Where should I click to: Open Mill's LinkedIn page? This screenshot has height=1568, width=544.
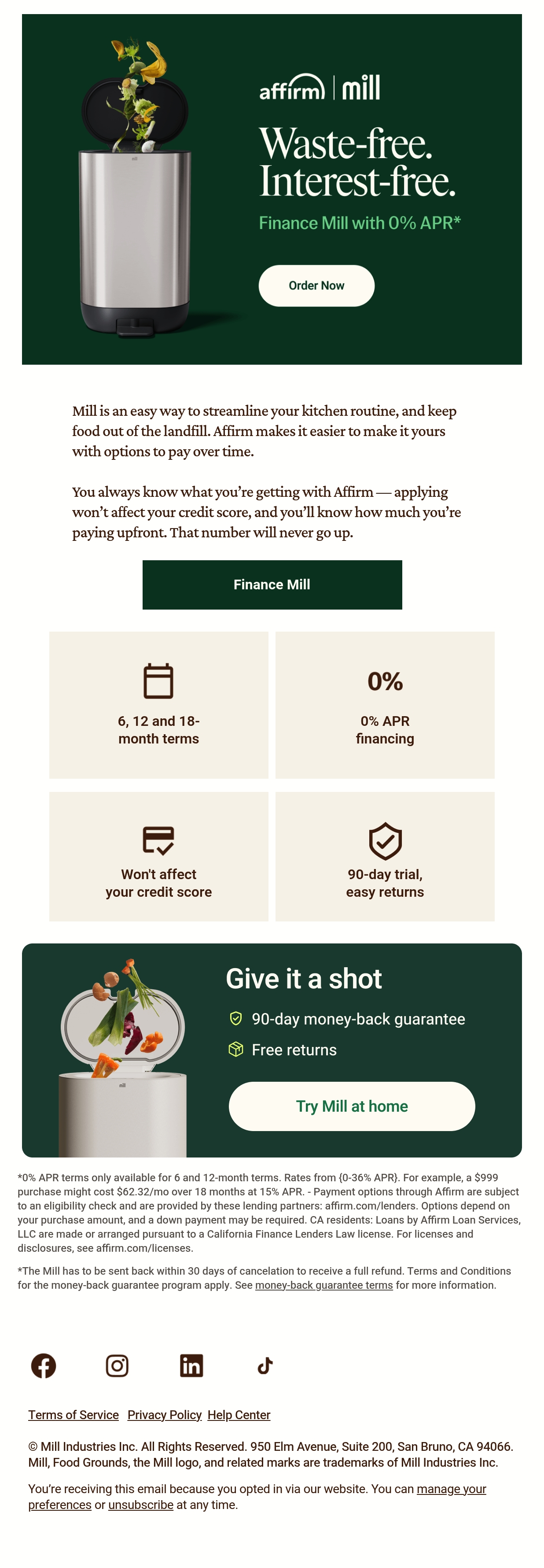[x=192, y=1365]
